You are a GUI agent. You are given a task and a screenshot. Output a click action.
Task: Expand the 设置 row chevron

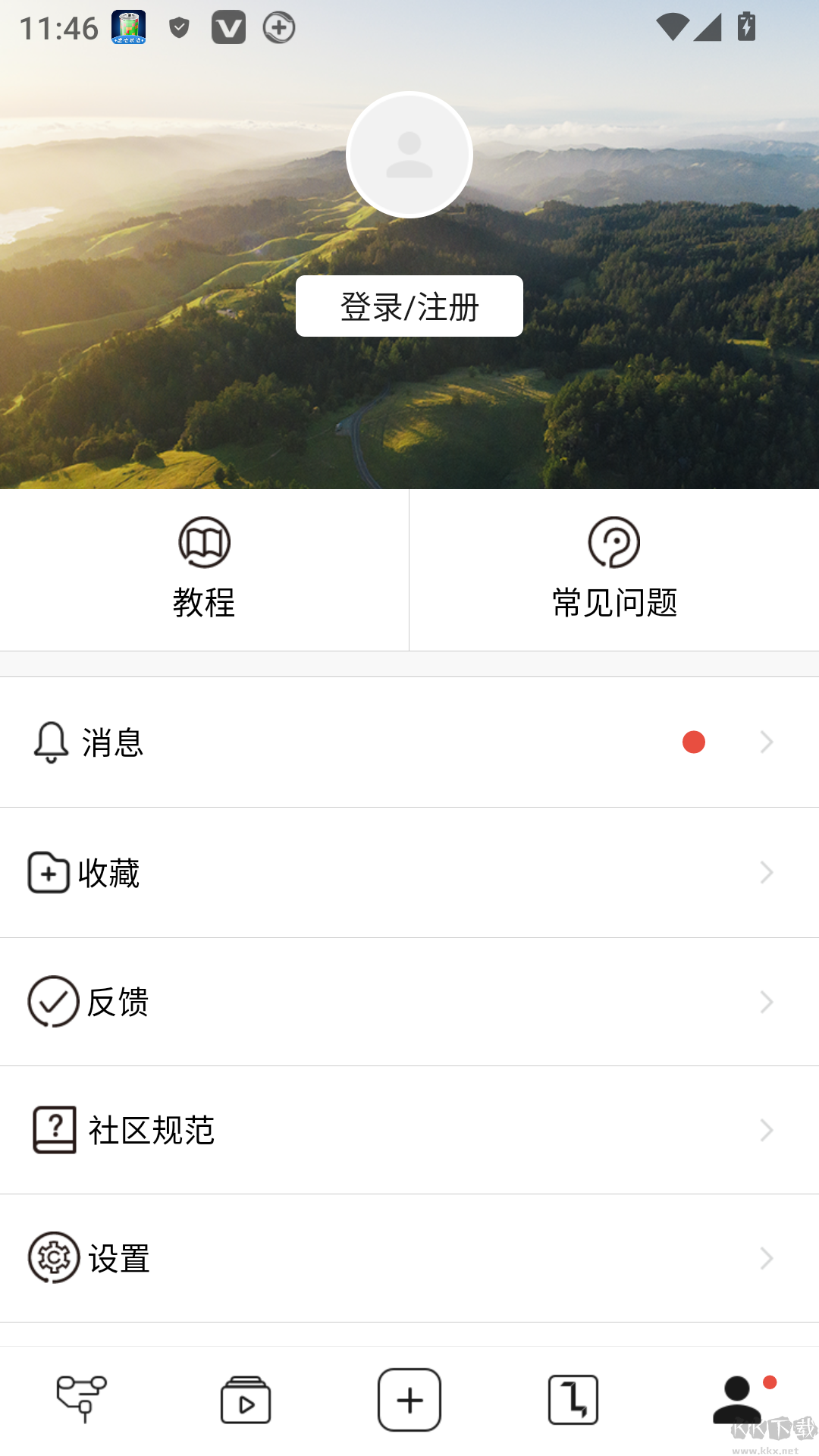pos(766,1259)
